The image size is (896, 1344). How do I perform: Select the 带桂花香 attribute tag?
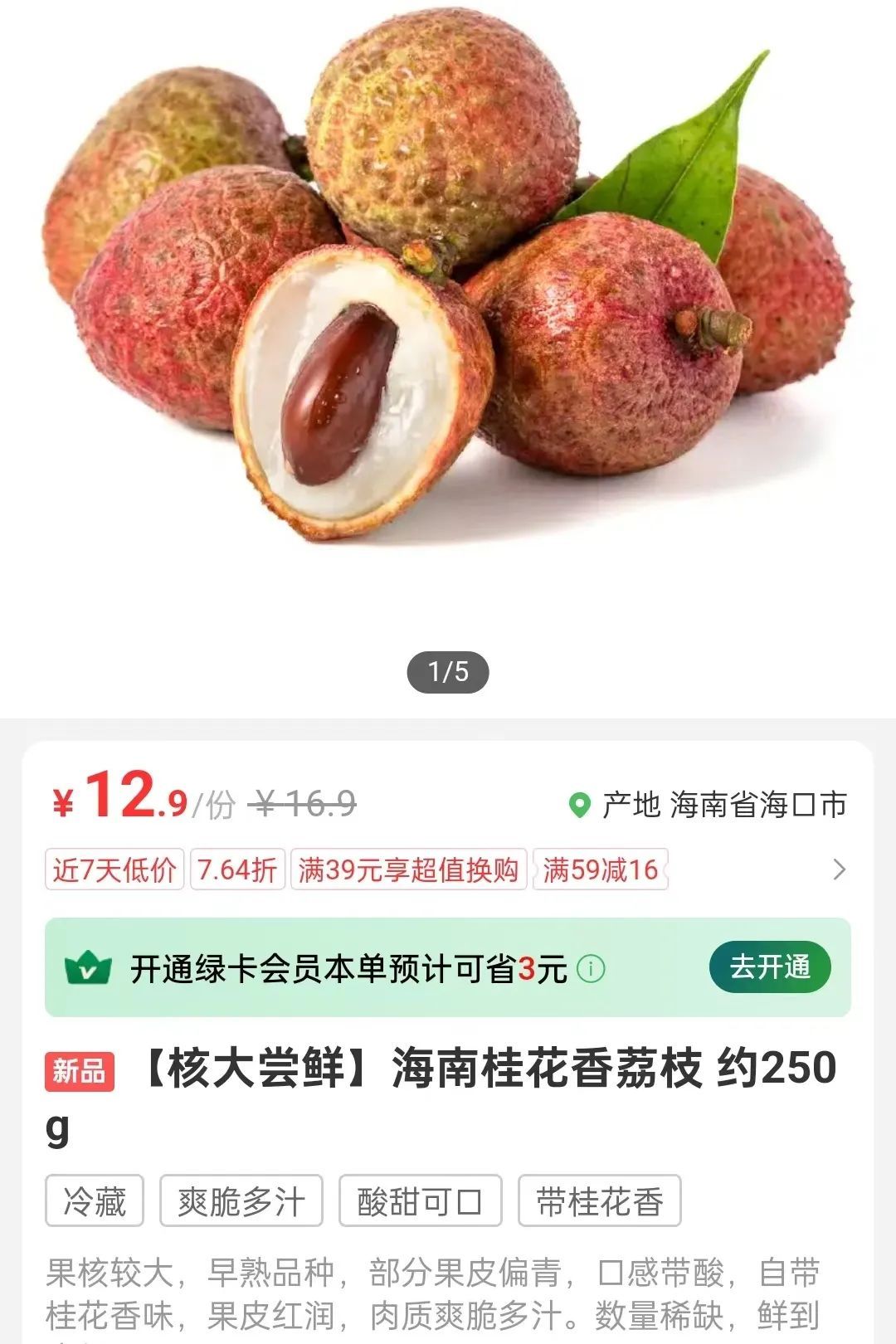pos(598,1200)
